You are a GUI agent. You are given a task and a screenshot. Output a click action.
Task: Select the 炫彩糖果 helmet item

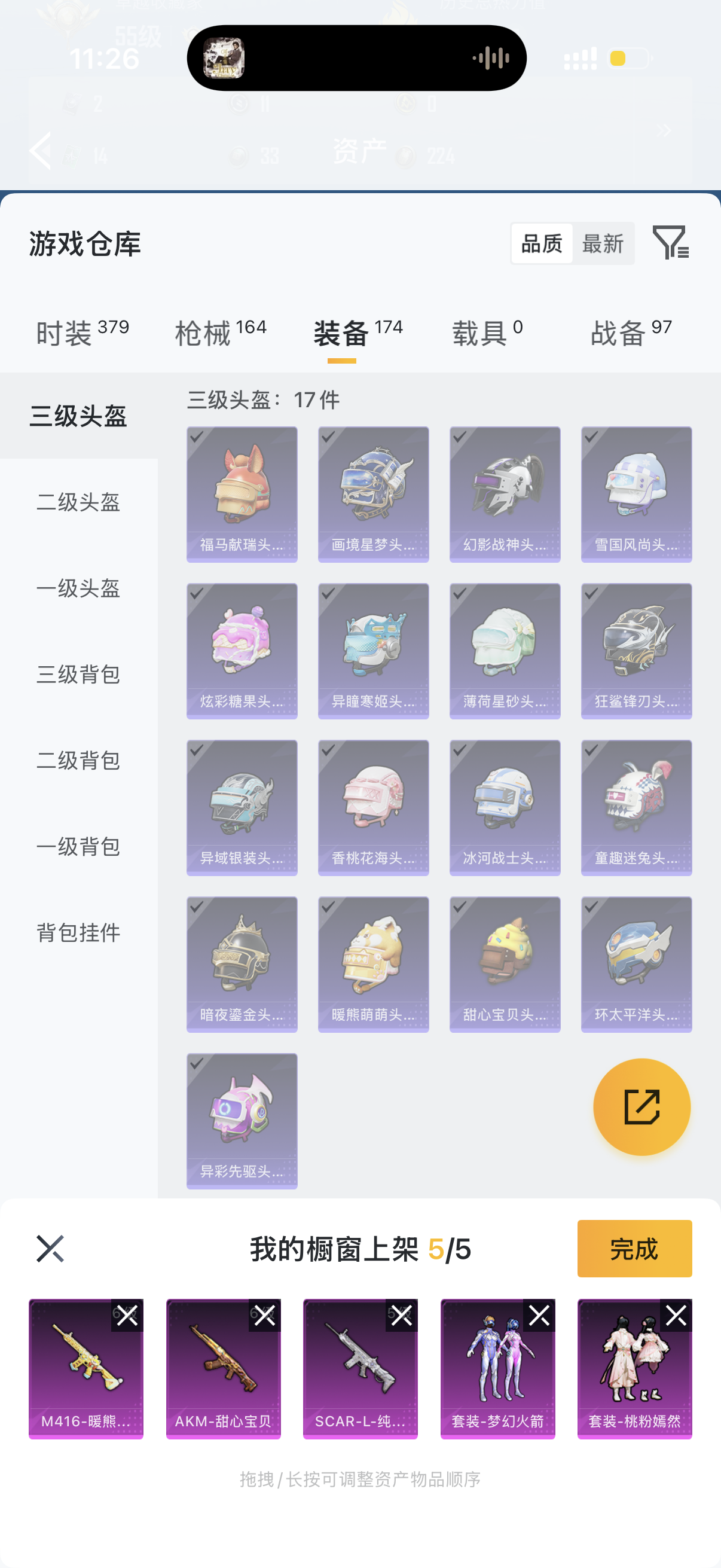(242, 651)
